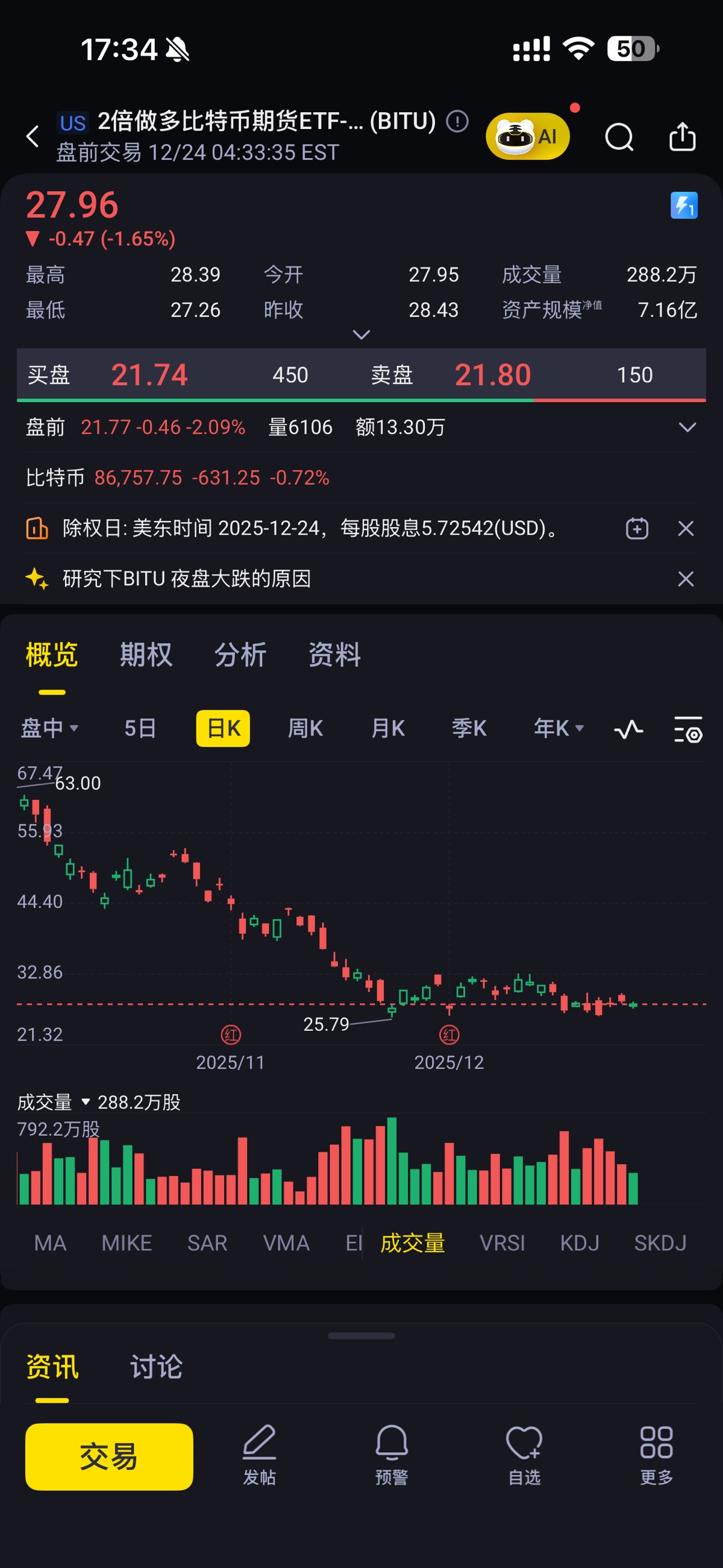The height and width of the screenshot is (1568, 723).
Task: Open stock search
Action: 619,136
